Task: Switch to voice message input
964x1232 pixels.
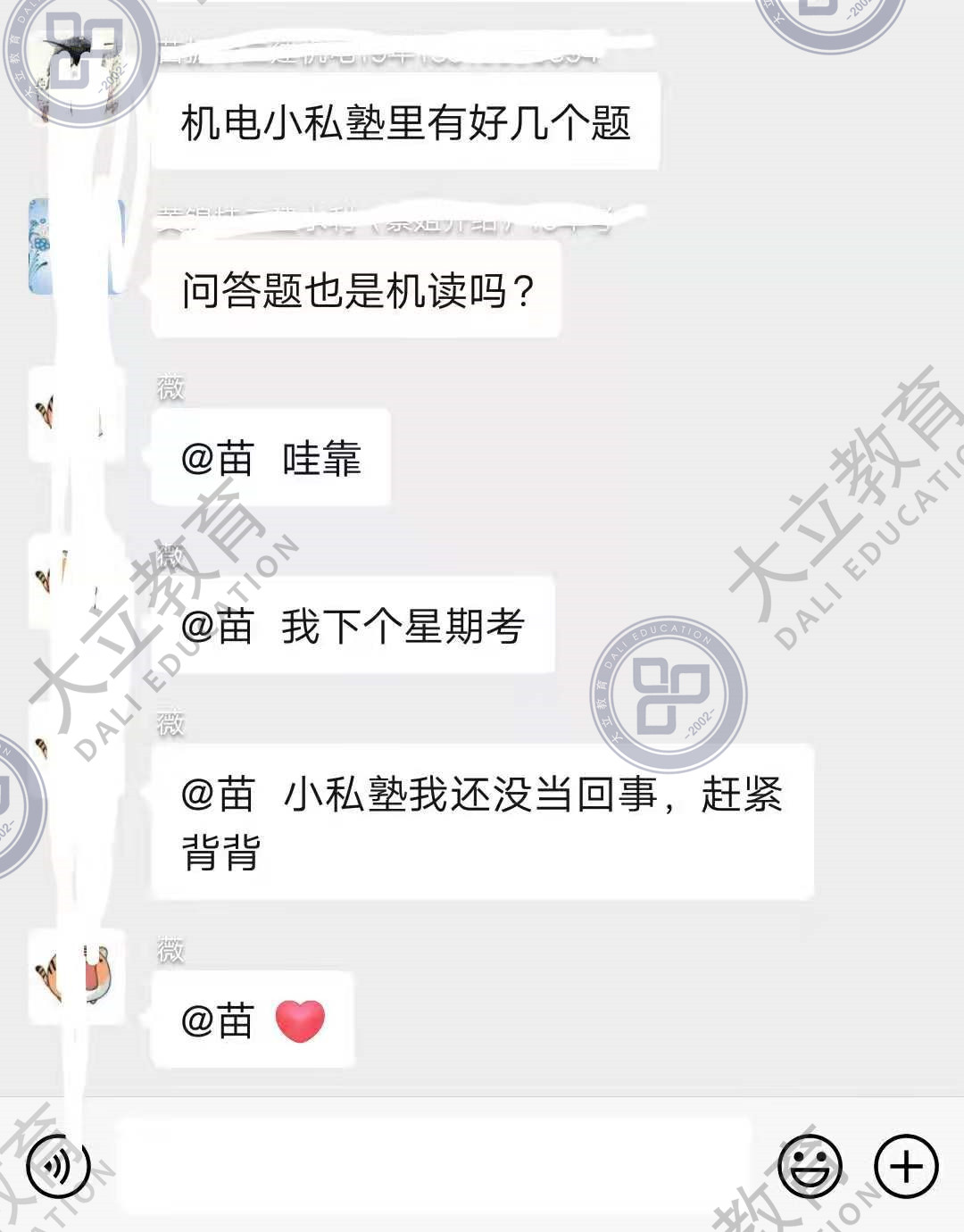Action: (59, 1167)
